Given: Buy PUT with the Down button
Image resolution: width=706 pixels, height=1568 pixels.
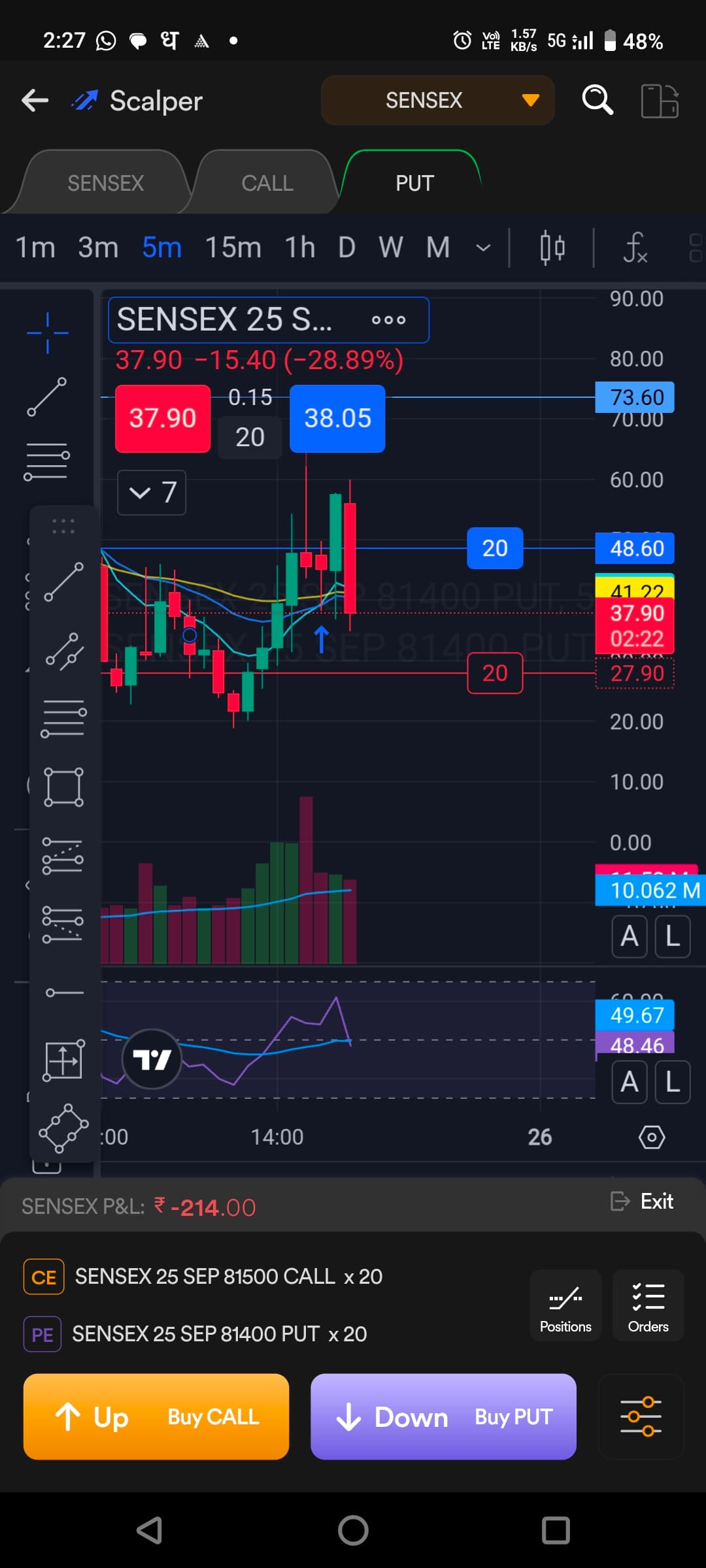Looking at the screenshot, I should click(443, 1416).
